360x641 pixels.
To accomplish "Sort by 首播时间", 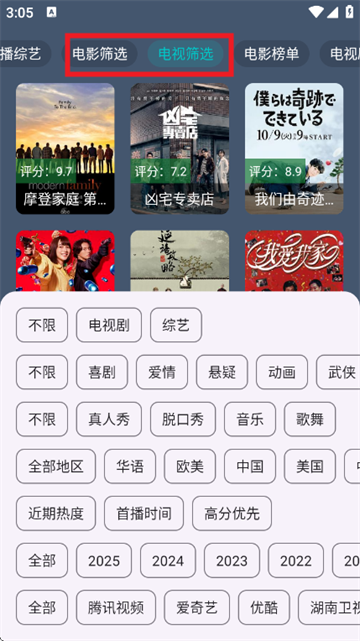I will (x=144, y=513).
